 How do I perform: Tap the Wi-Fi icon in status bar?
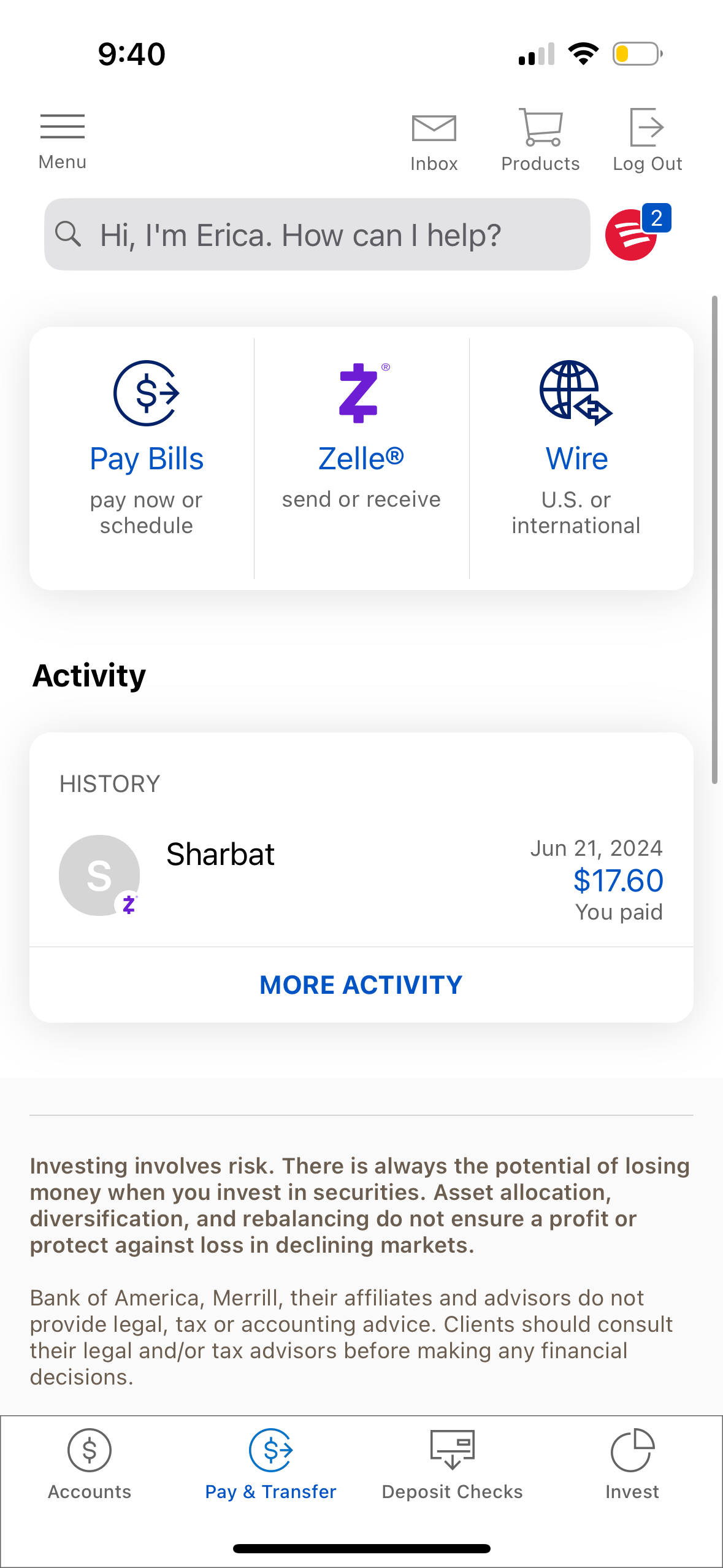point(583,53)
